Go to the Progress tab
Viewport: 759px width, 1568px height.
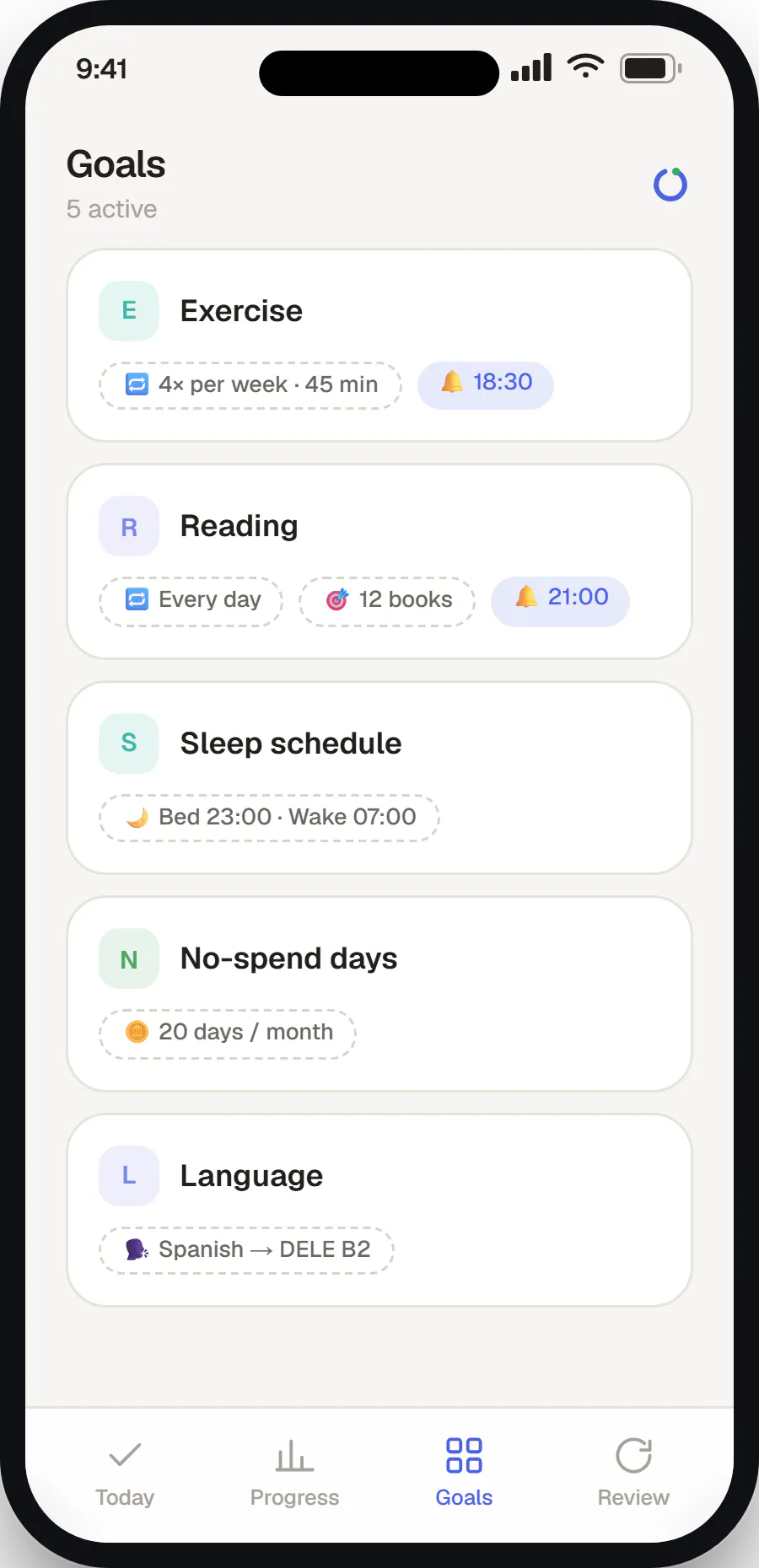tap(294, 1474)
